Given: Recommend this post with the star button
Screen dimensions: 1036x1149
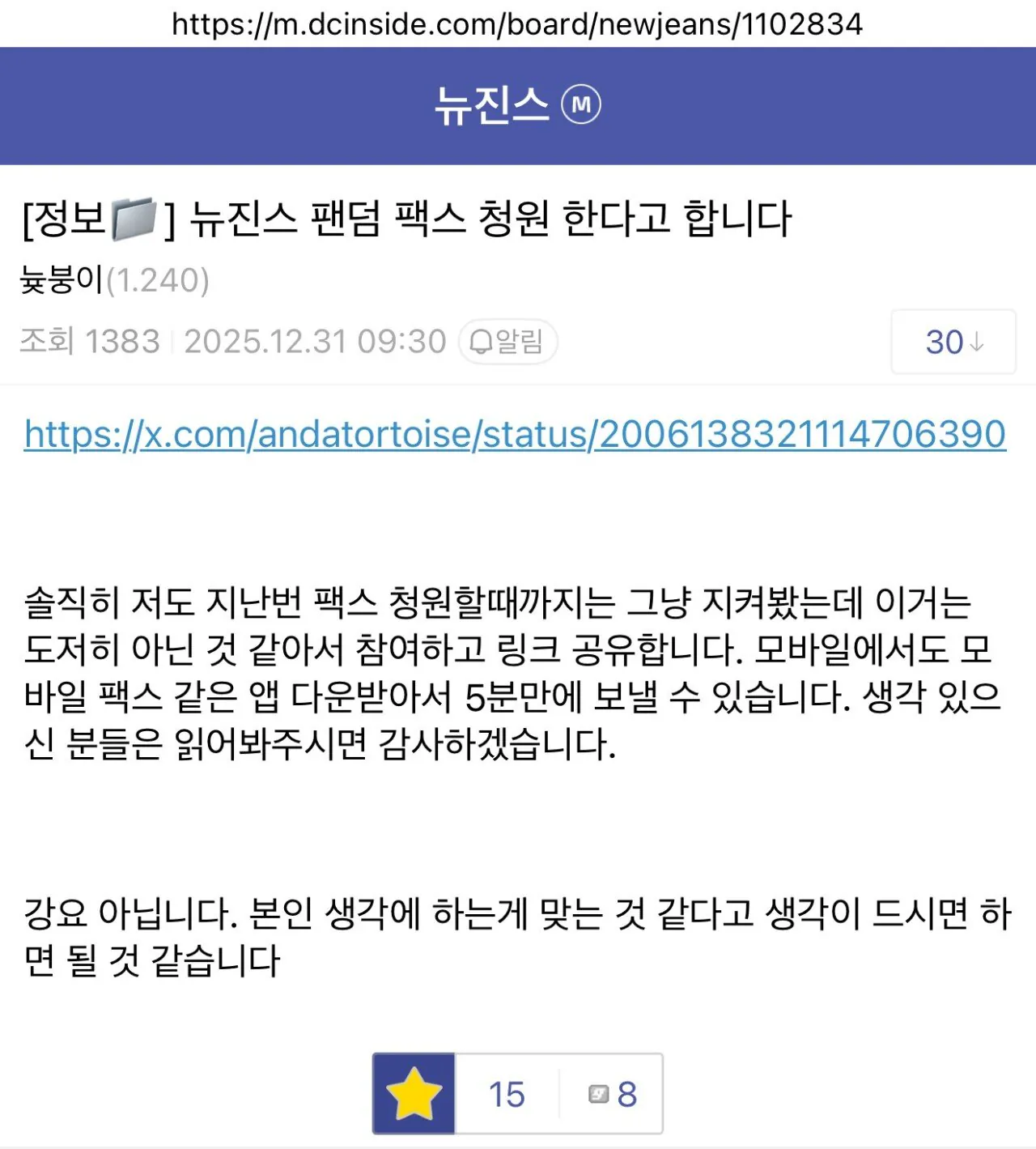Looking at the screenshot, I should [x=414, y=1094].
